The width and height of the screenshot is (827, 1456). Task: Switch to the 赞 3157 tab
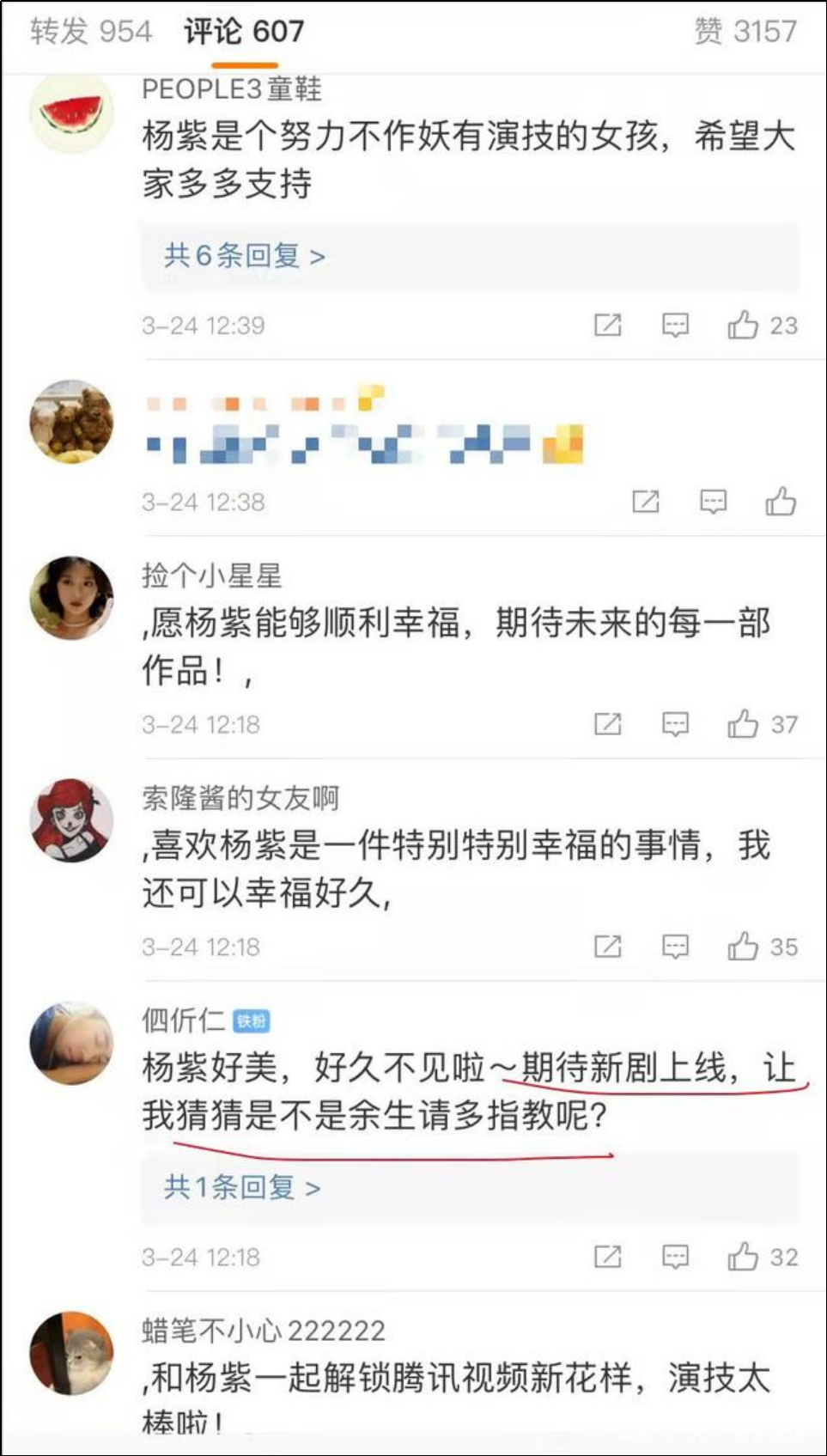pos(745,32)
